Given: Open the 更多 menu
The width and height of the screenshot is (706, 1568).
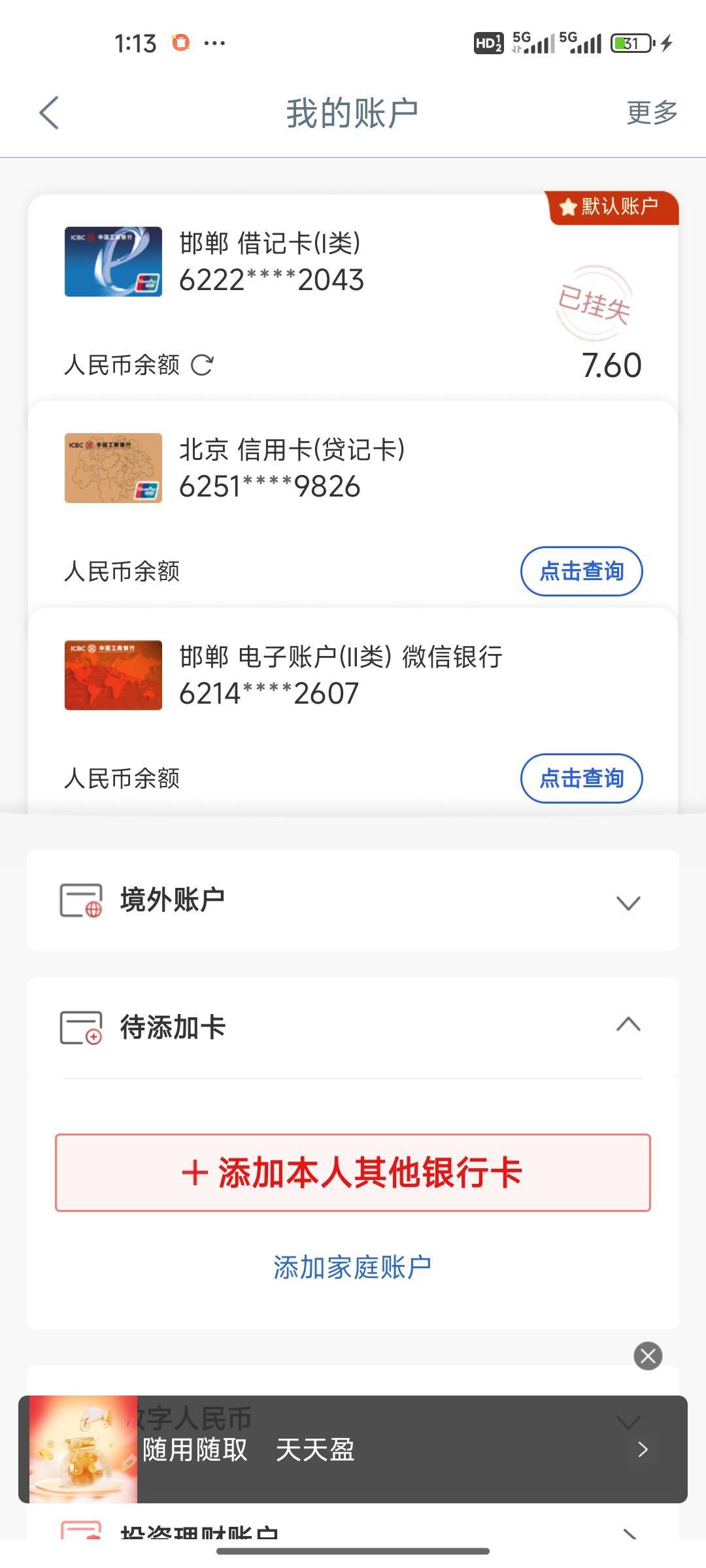Looking at the screenshot, I should point(652,113).
